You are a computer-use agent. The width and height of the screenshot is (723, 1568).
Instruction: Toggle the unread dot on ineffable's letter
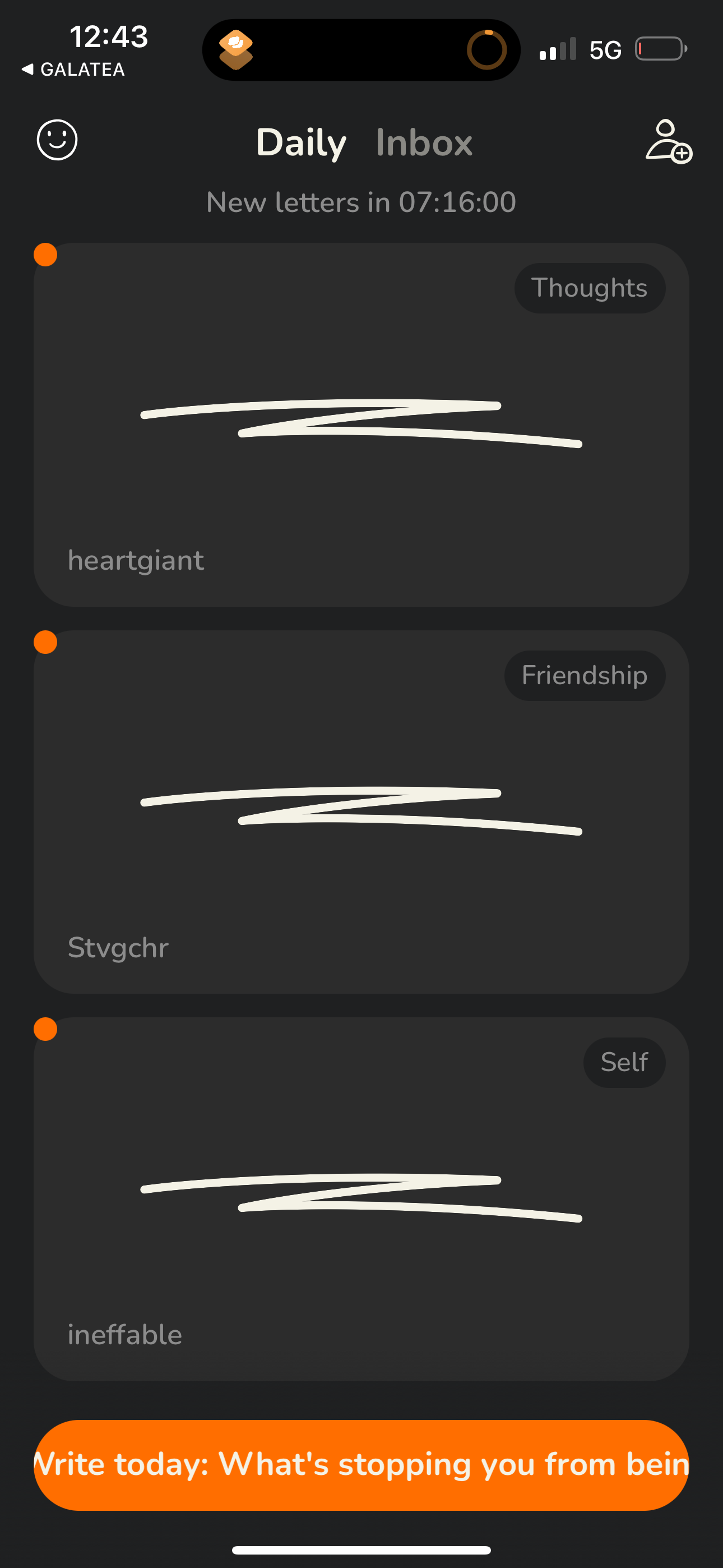coord(47,1030)
